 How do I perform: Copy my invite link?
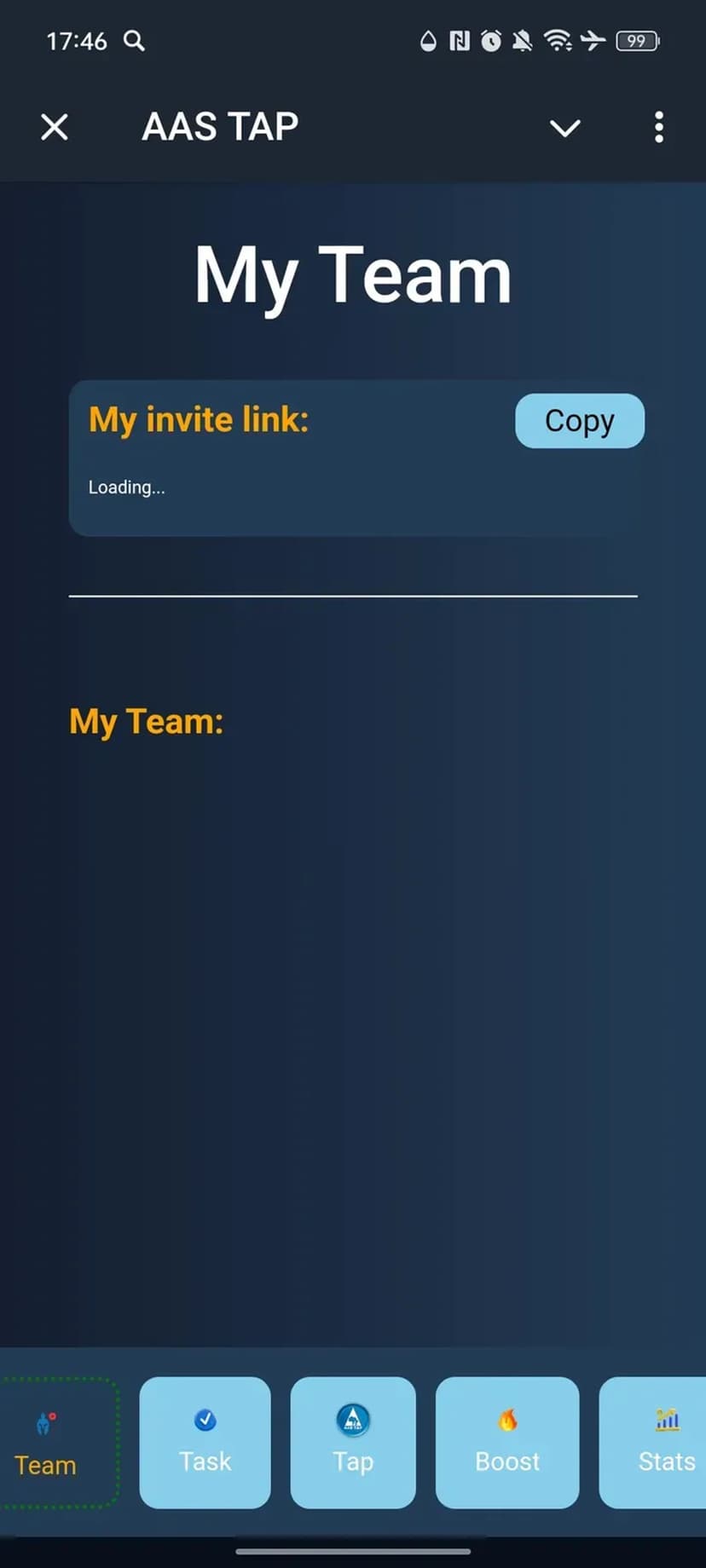point(579,421)
